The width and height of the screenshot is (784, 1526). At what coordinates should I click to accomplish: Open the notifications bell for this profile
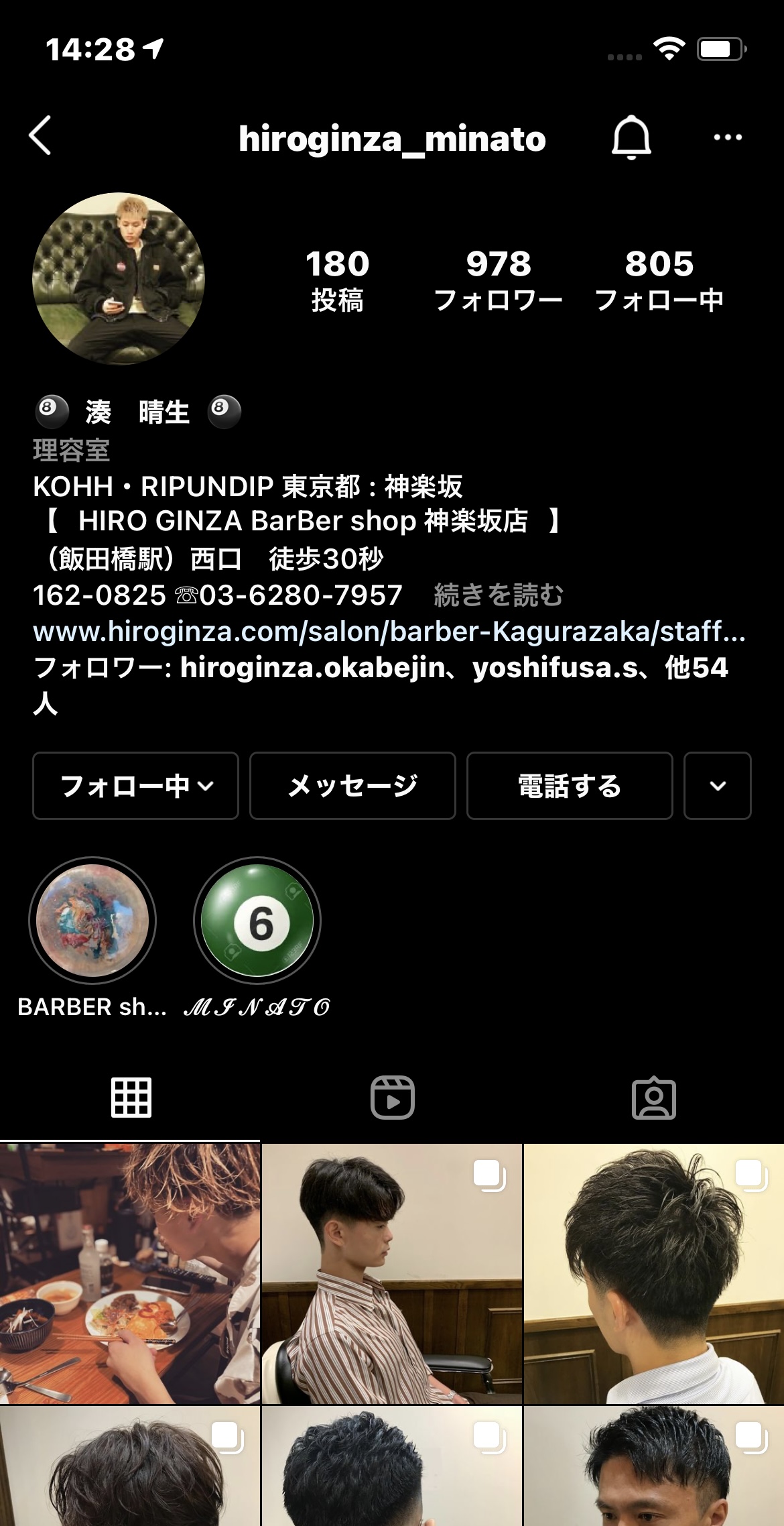pos(631,137)
